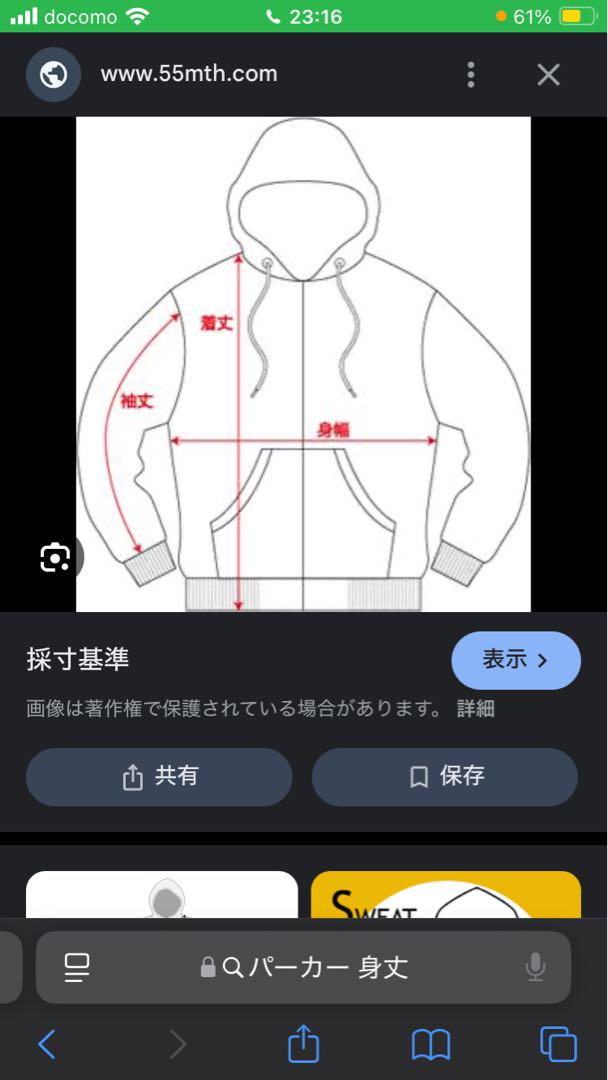Go back to the previous page

pyautogui.click(x=47, y=1045)
